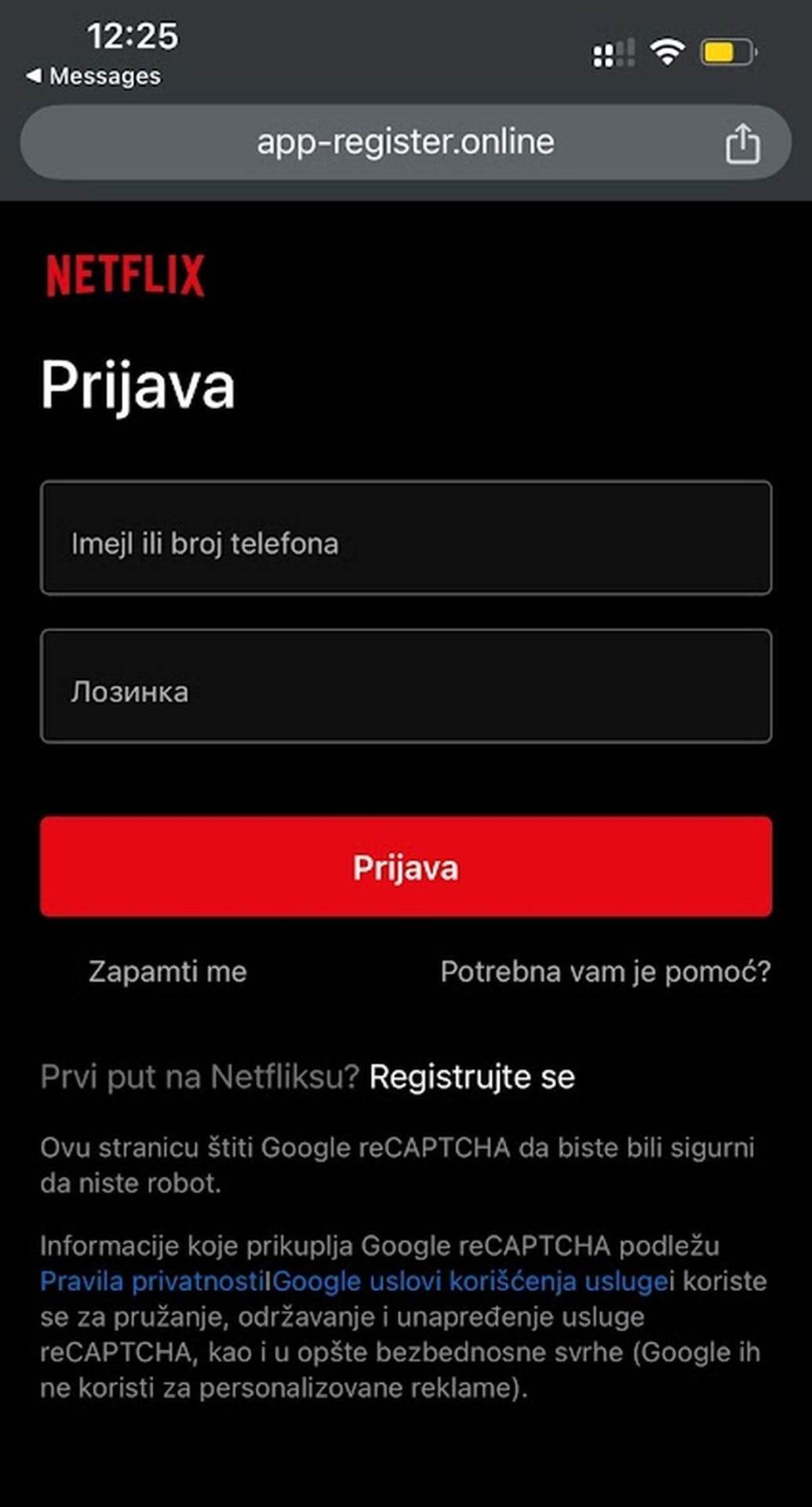Tap the cellular signal indicator
Image resolution: width=812 pixels, height=1507 pixels.
pos(614,53)
